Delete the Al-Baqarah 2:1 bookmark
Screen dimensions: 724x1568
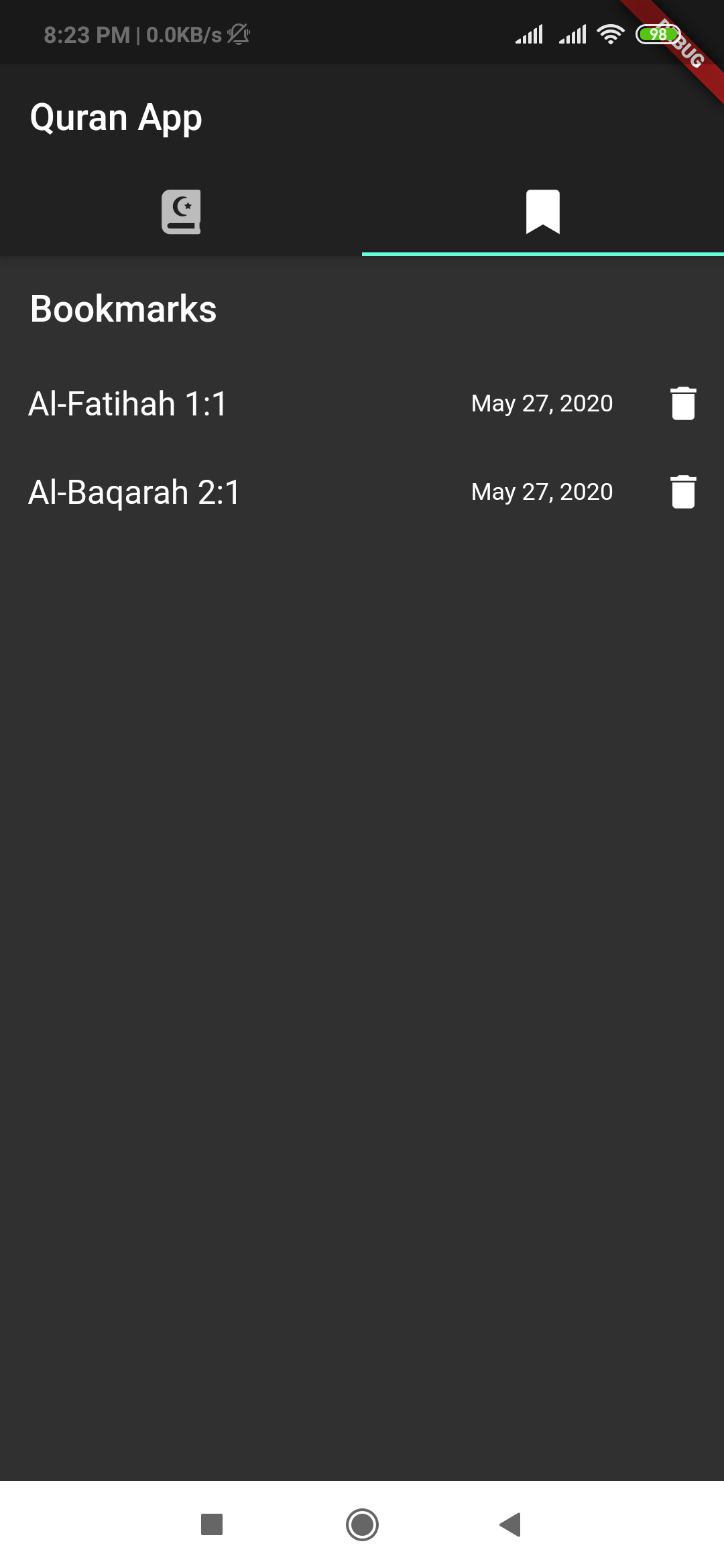683,492
